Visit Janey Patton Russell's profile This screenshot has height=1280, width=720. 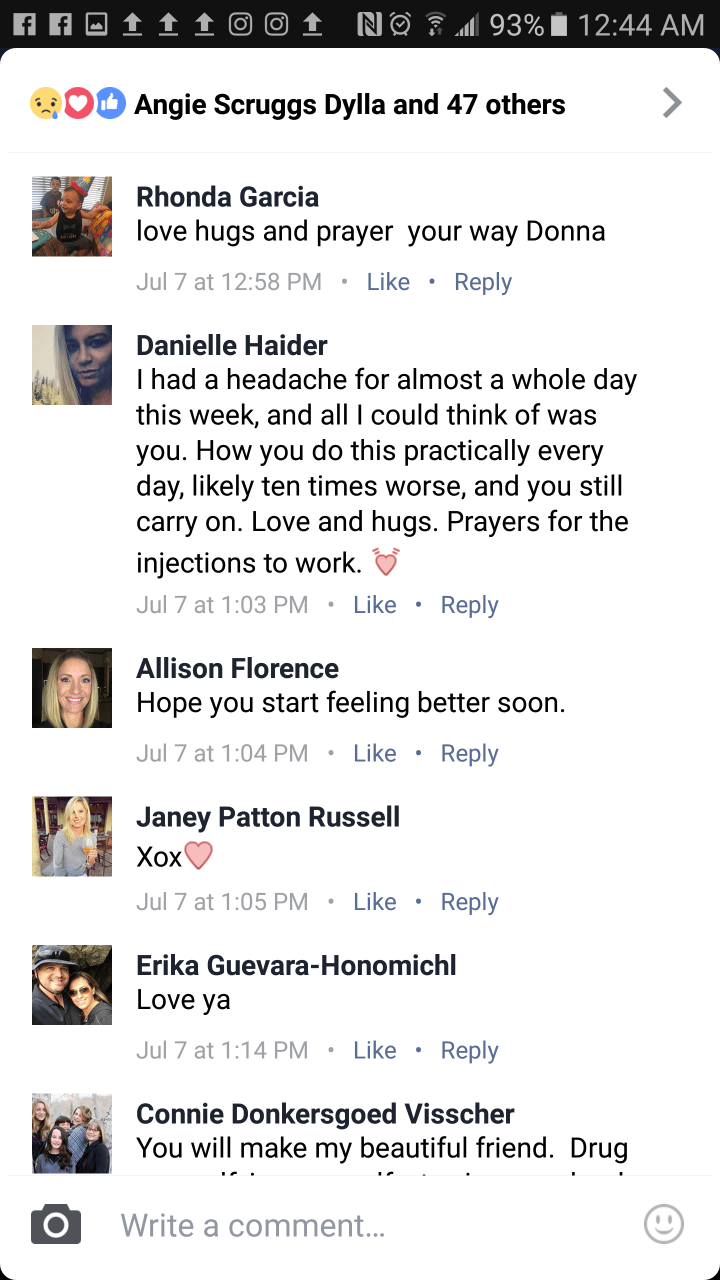pos(267,817)
